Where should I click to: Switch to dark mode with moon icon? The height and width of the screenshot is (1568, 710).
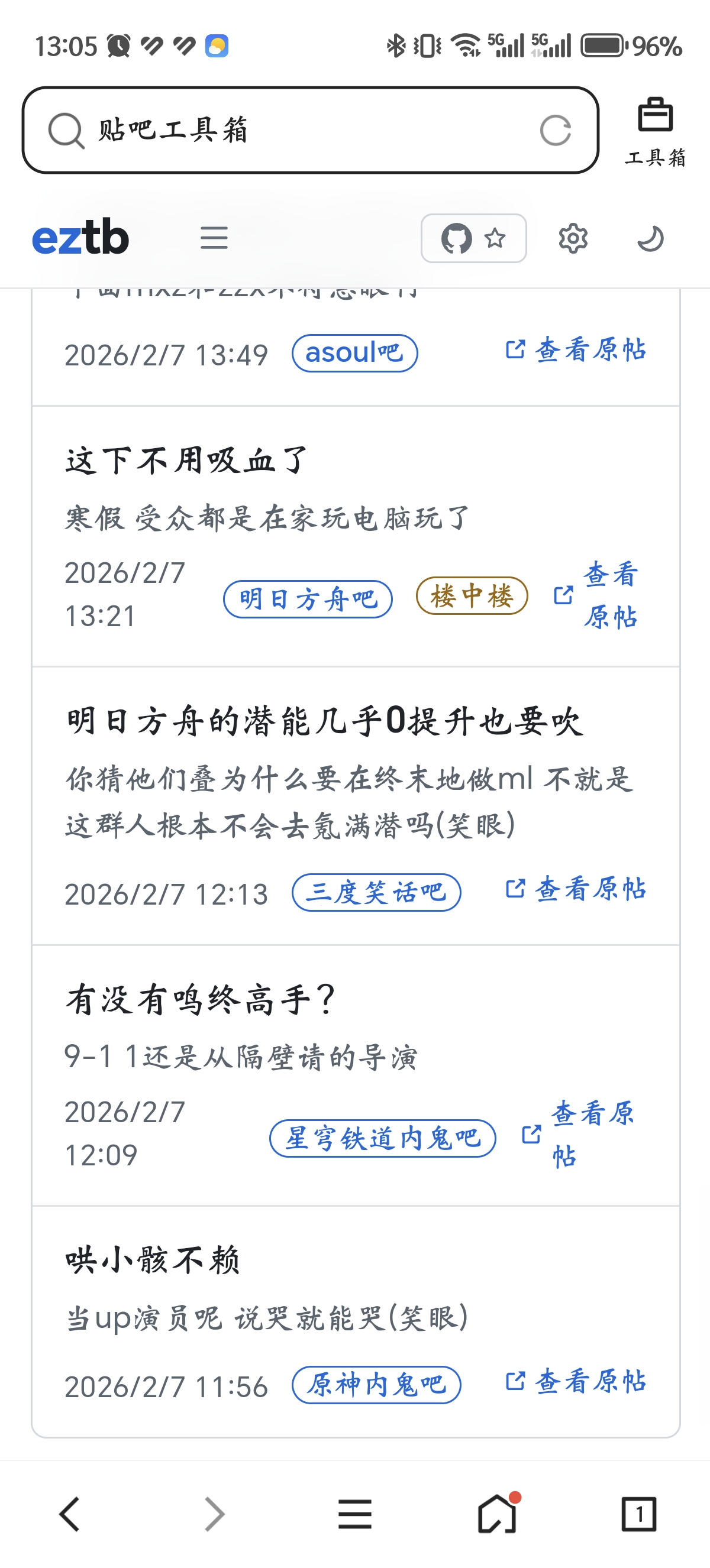coord(650,238)
